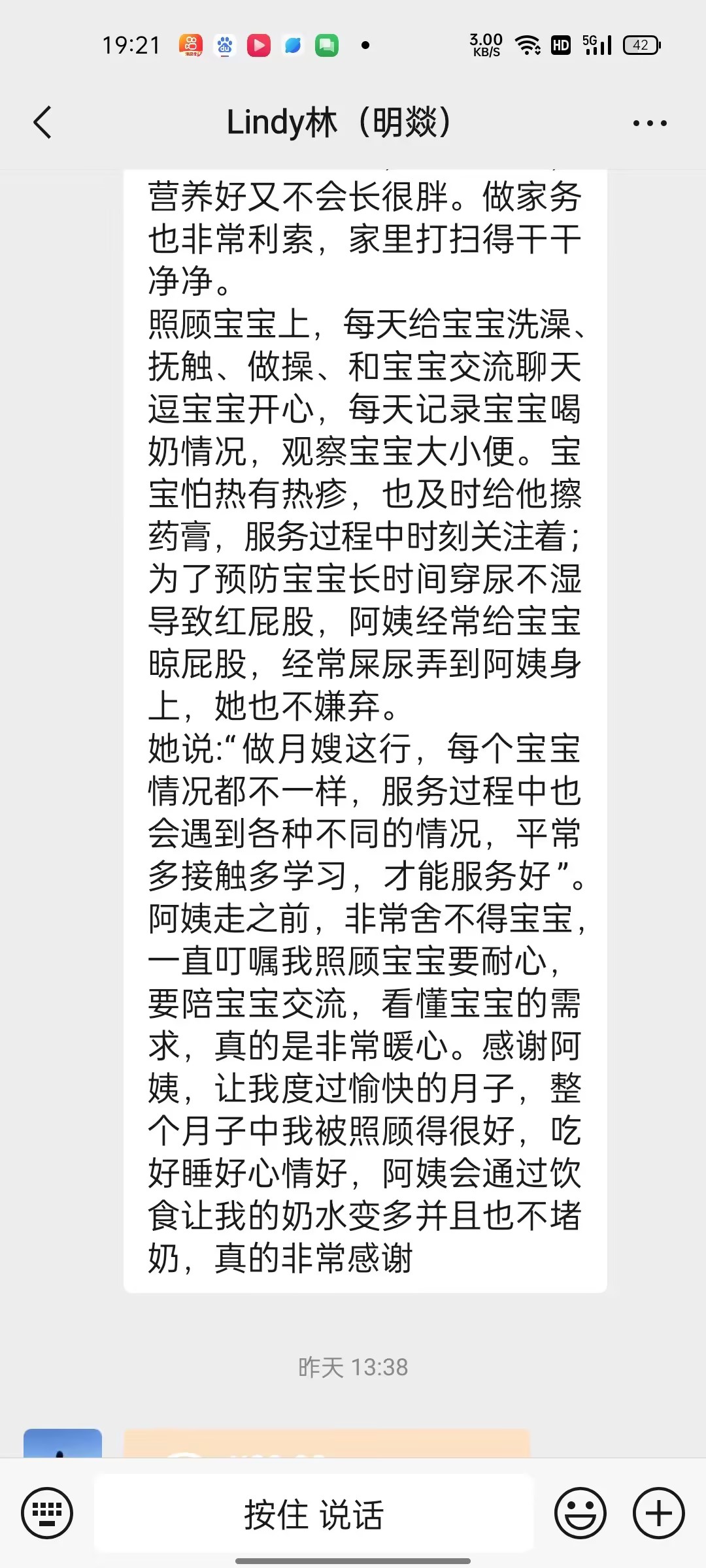Open the plus attachment menu
This screenshot has width=706, height=1568.
[658, 1513]
